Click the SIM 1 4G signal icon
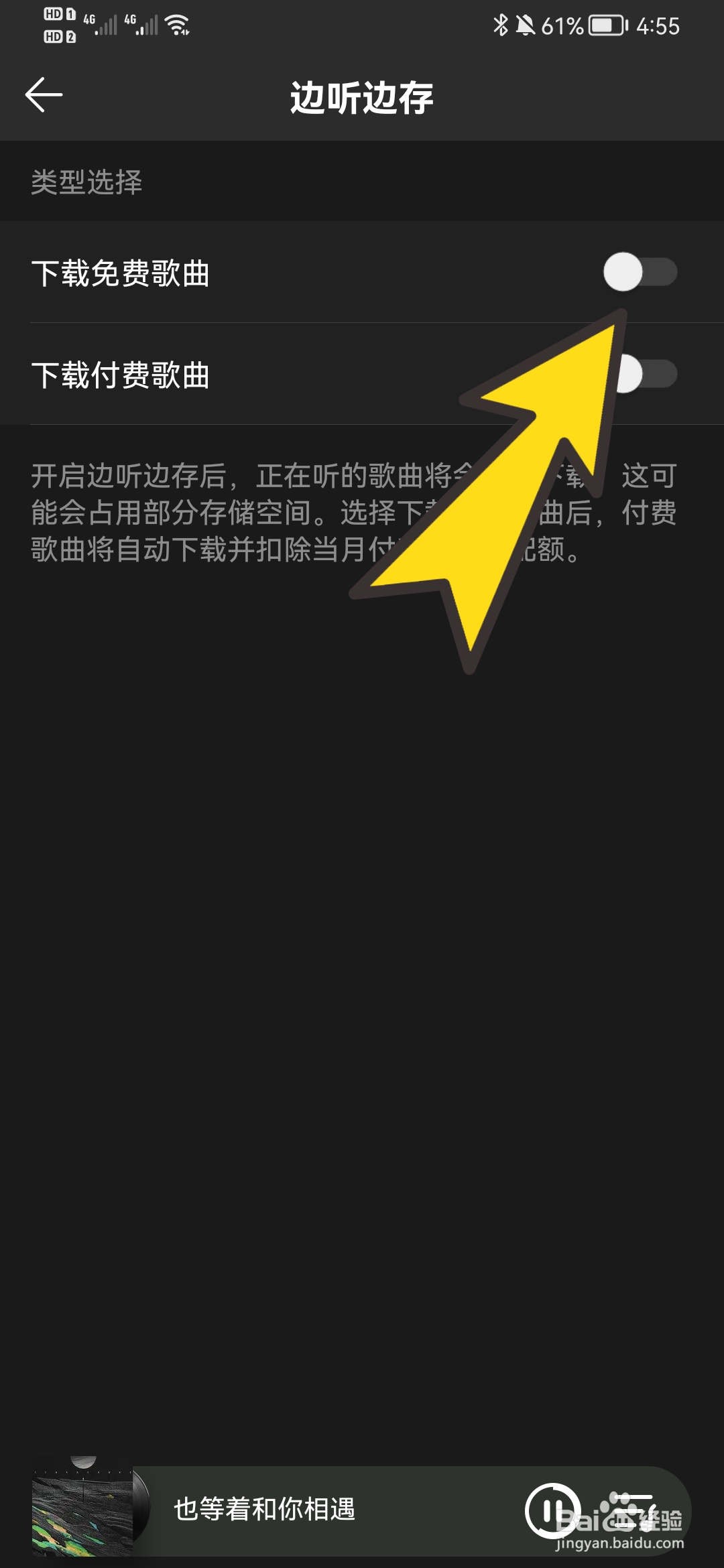The image size is (724, 1568). click(102, 24)
